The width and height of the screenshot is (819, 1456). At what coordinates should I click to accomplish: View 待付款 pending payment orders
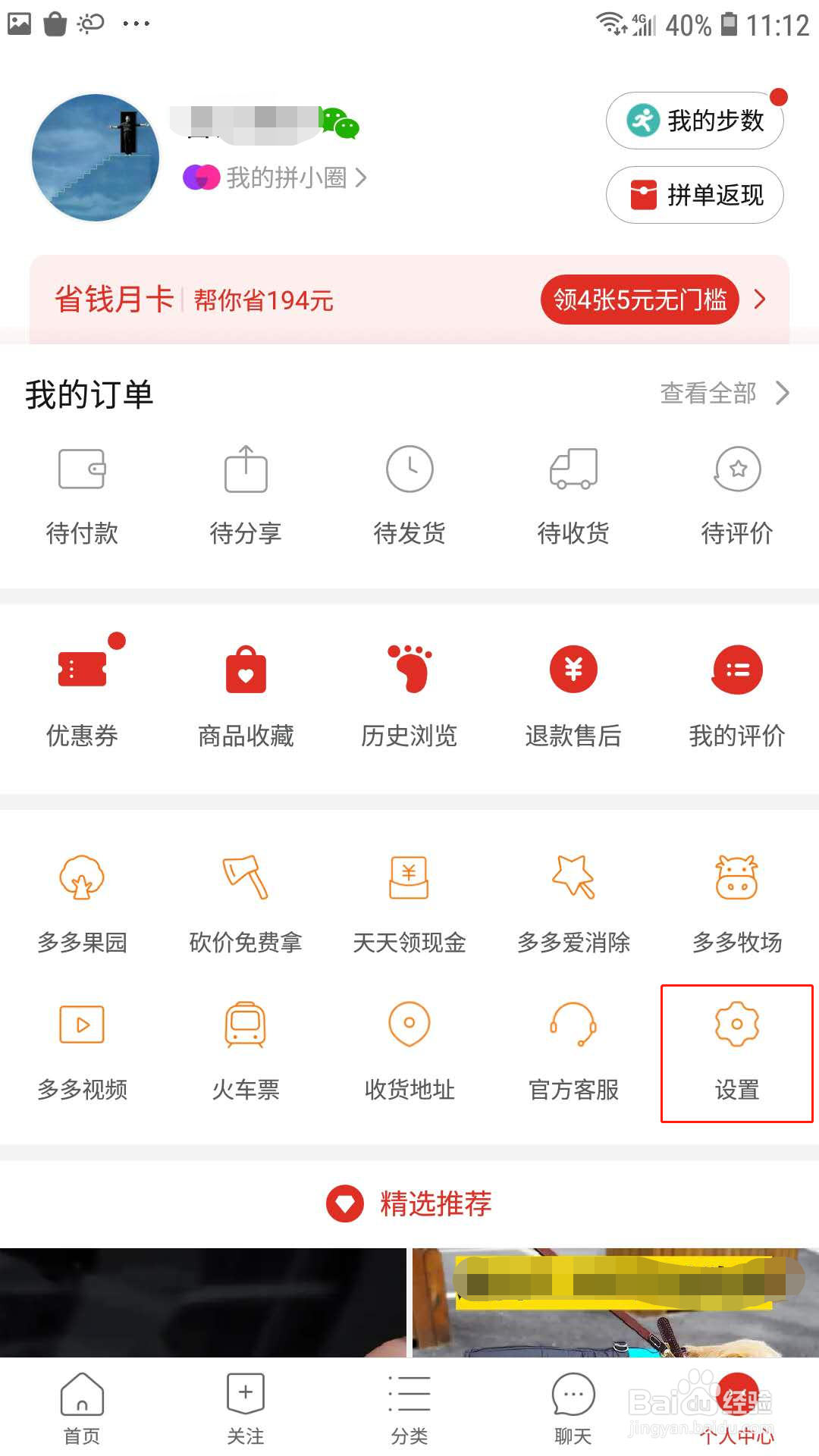coord(81,493)
